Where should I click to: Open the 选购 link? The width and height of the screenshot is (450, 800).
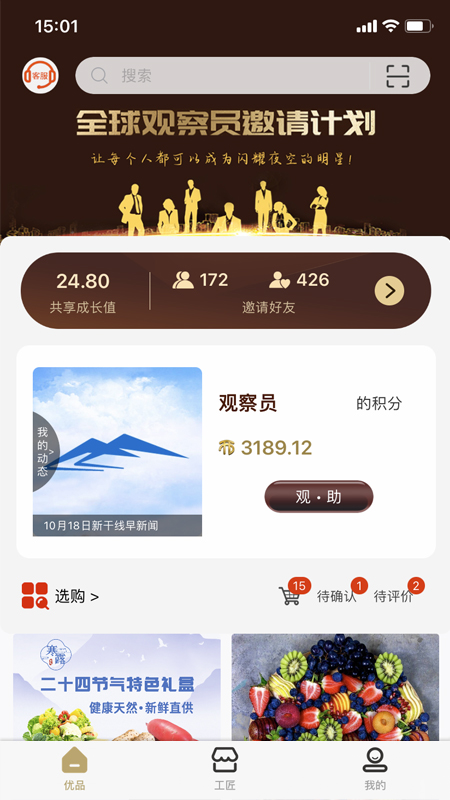tap(61, 596)
